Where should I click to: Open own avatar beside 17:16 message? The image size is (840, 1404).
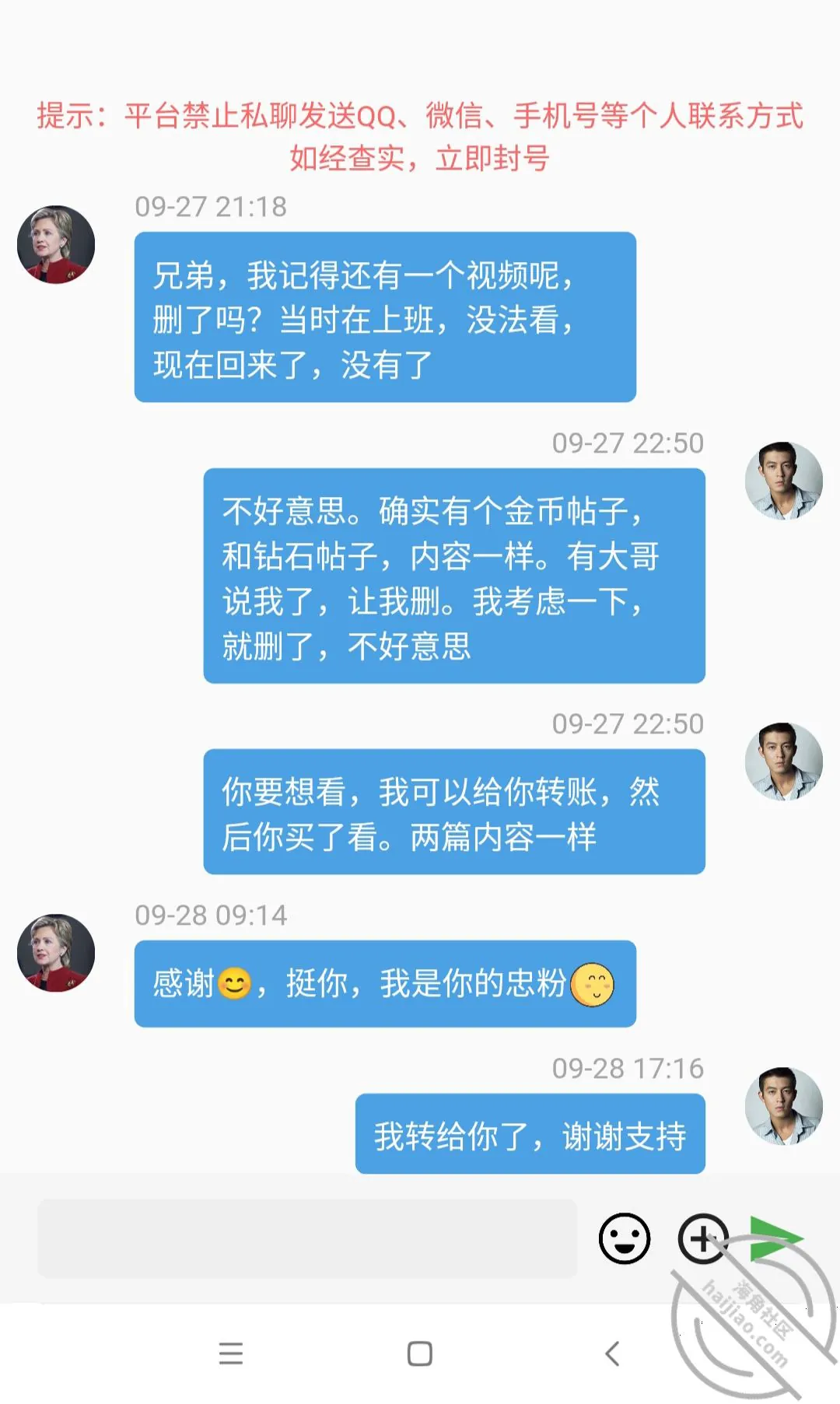(783, 1105)
